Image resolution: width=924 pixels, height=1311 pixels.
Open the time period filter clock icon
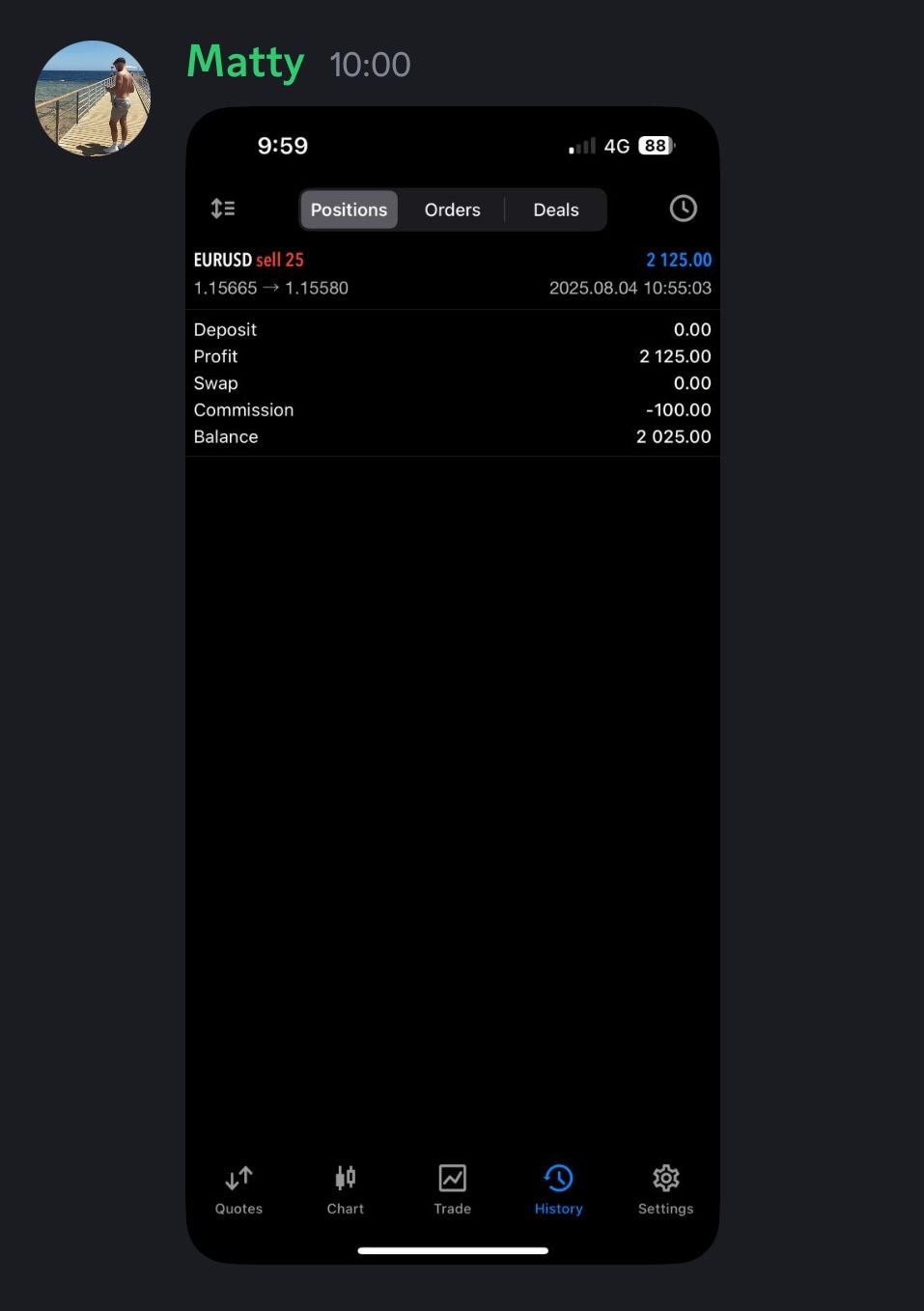pyautogui.click(x=683, y=209)
